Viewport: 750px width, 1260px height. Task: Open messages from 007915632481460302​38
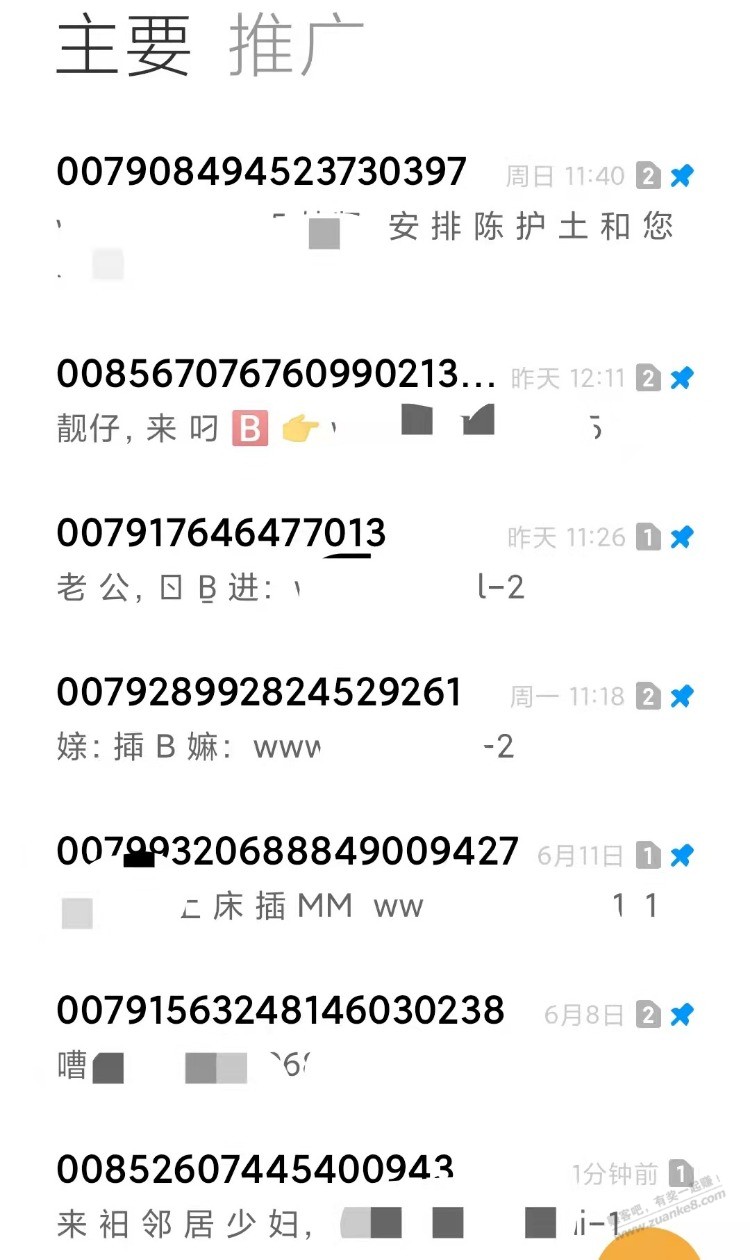point(375,1038)
